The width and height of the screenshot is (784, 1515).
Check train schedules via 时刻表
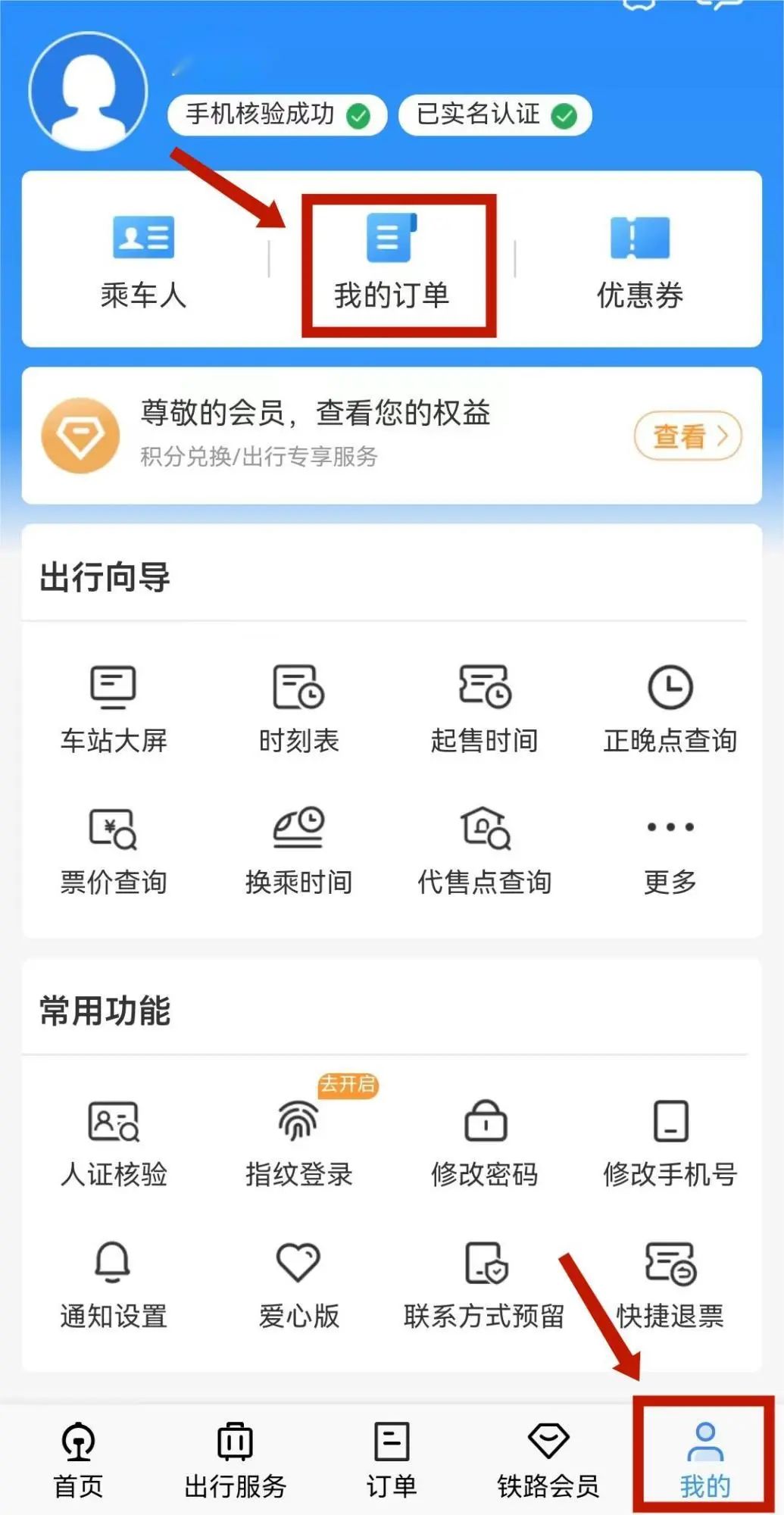[299, 704]
